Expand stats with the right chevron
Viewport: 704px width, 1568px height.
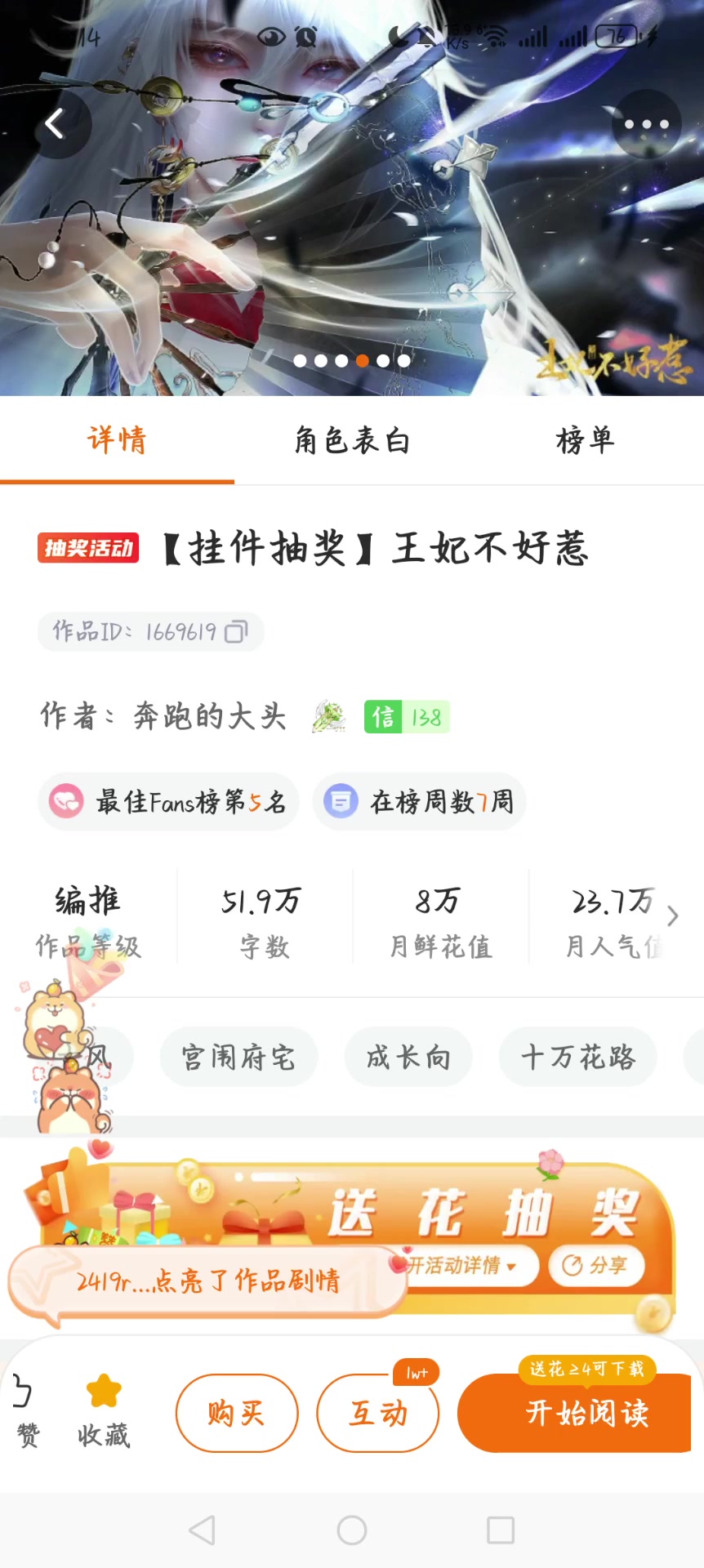point(673,916)
